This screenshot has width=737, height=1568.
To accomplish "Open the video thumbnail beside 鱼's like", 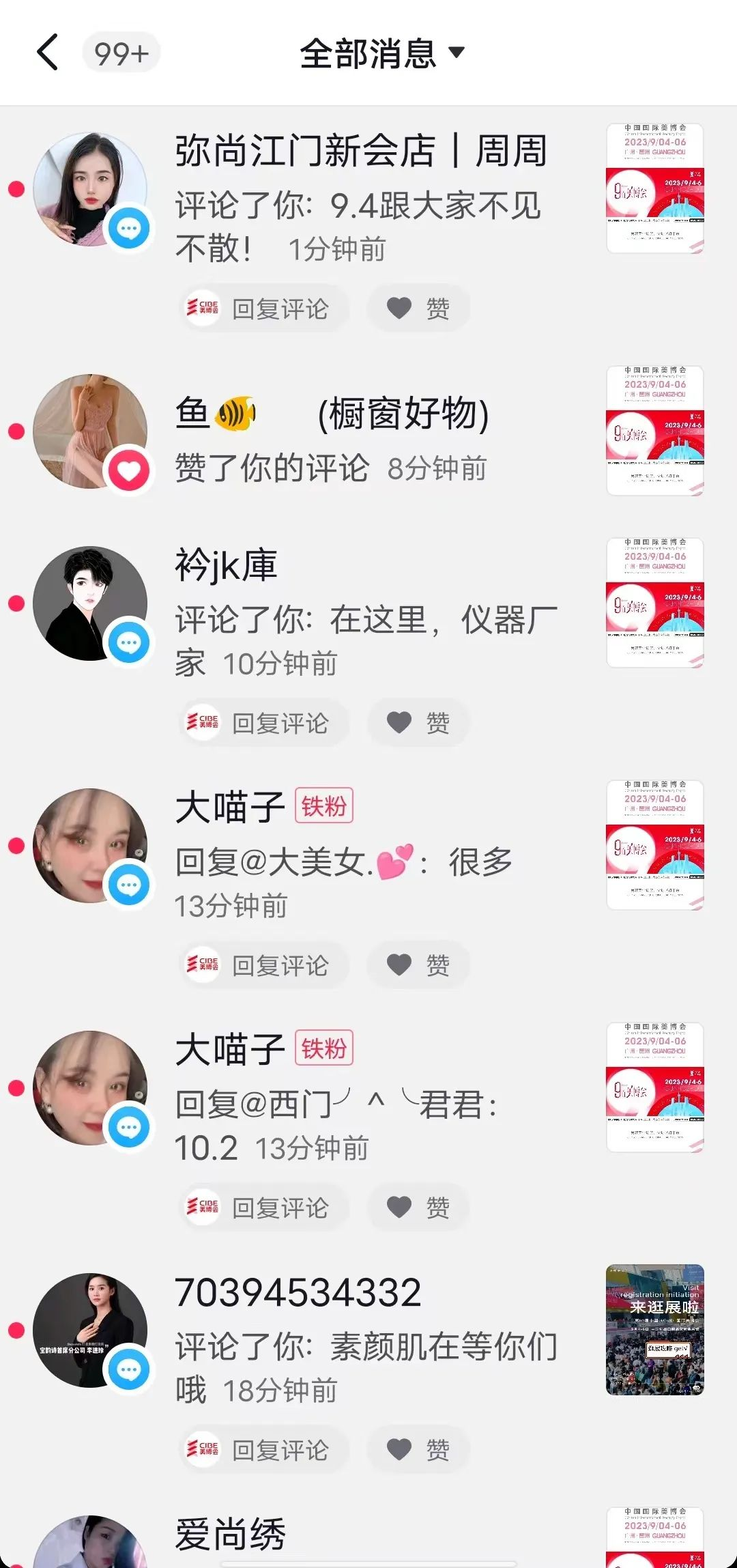I will coord(654,431).
